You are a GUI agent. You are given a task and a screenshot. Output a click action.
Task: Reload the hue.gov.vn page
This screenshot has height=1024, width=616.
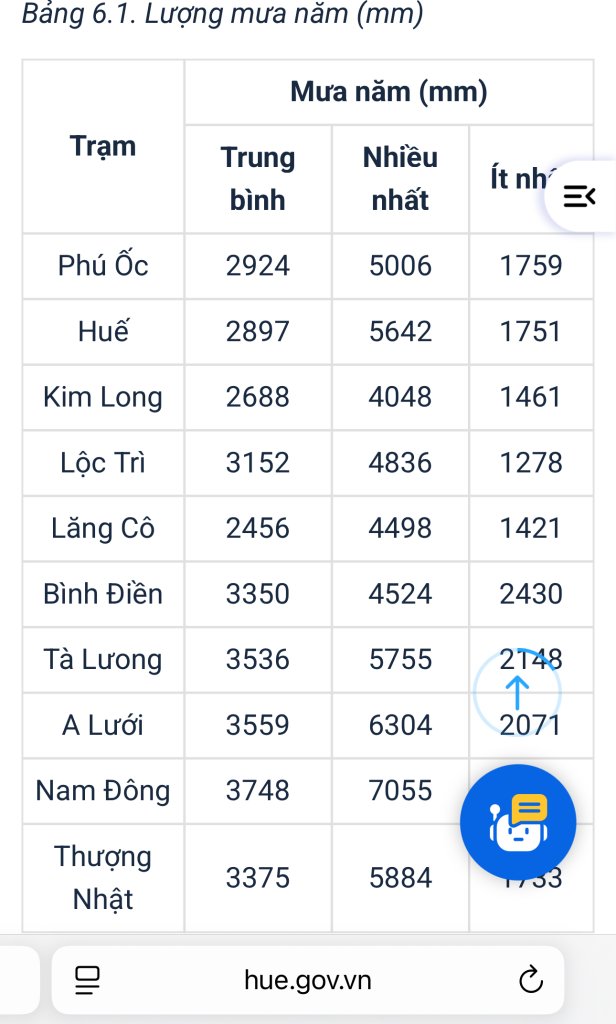pos(531,980)
